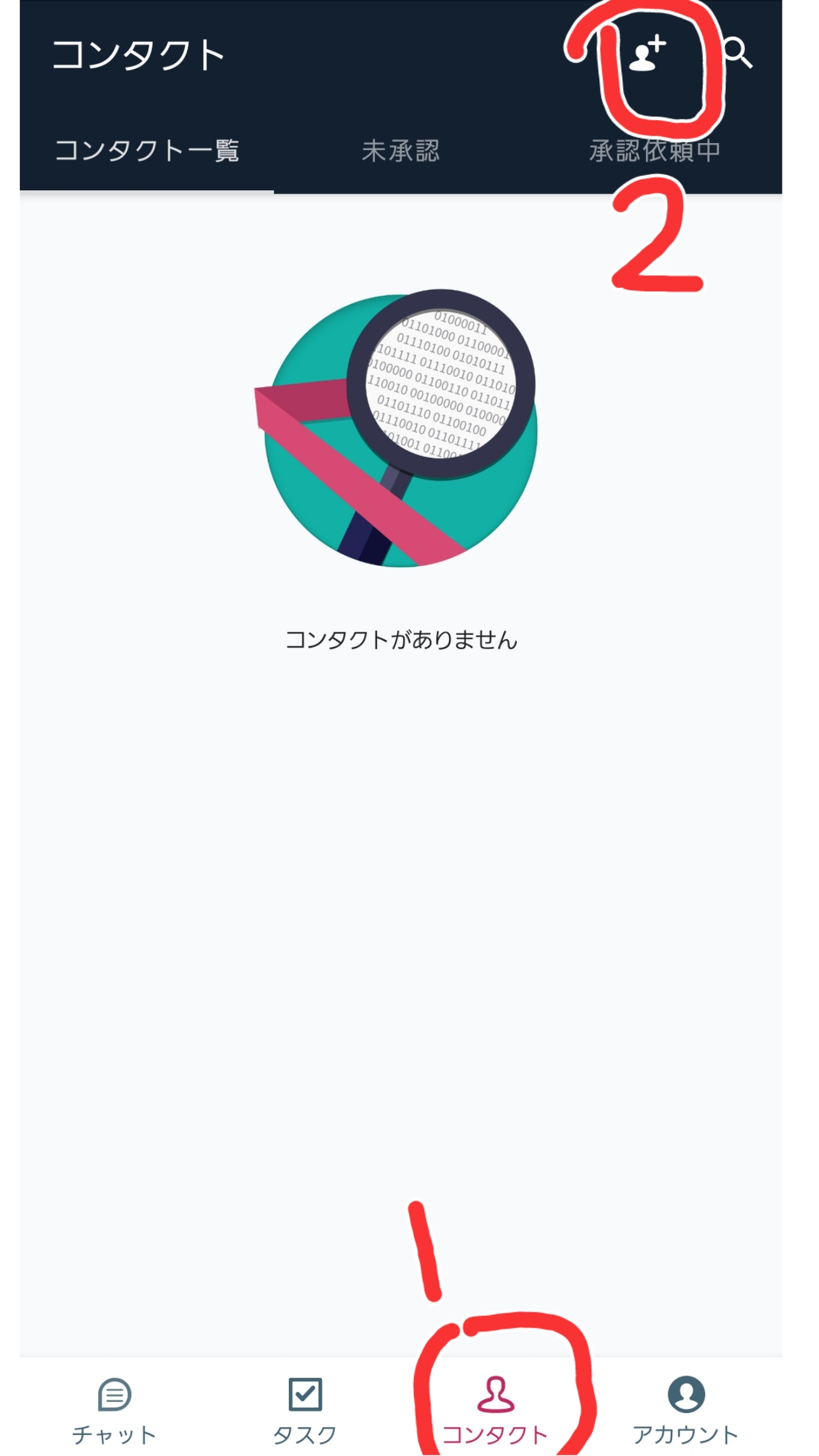
Task: Switch to the 承認依頼中 tab
Action: 655,151
